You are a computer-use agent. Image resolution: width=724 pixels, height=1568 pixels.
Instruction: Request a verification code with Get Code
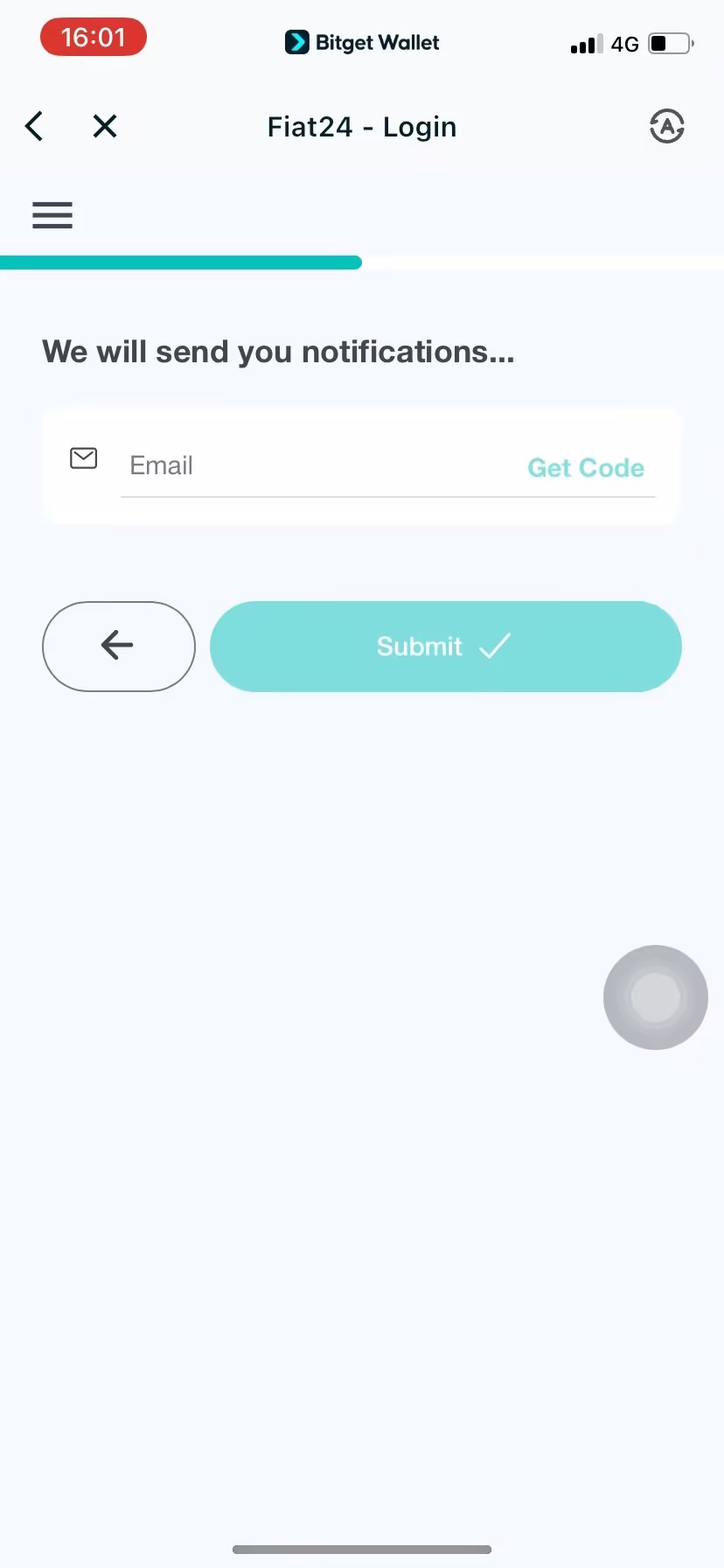(586, 468)
